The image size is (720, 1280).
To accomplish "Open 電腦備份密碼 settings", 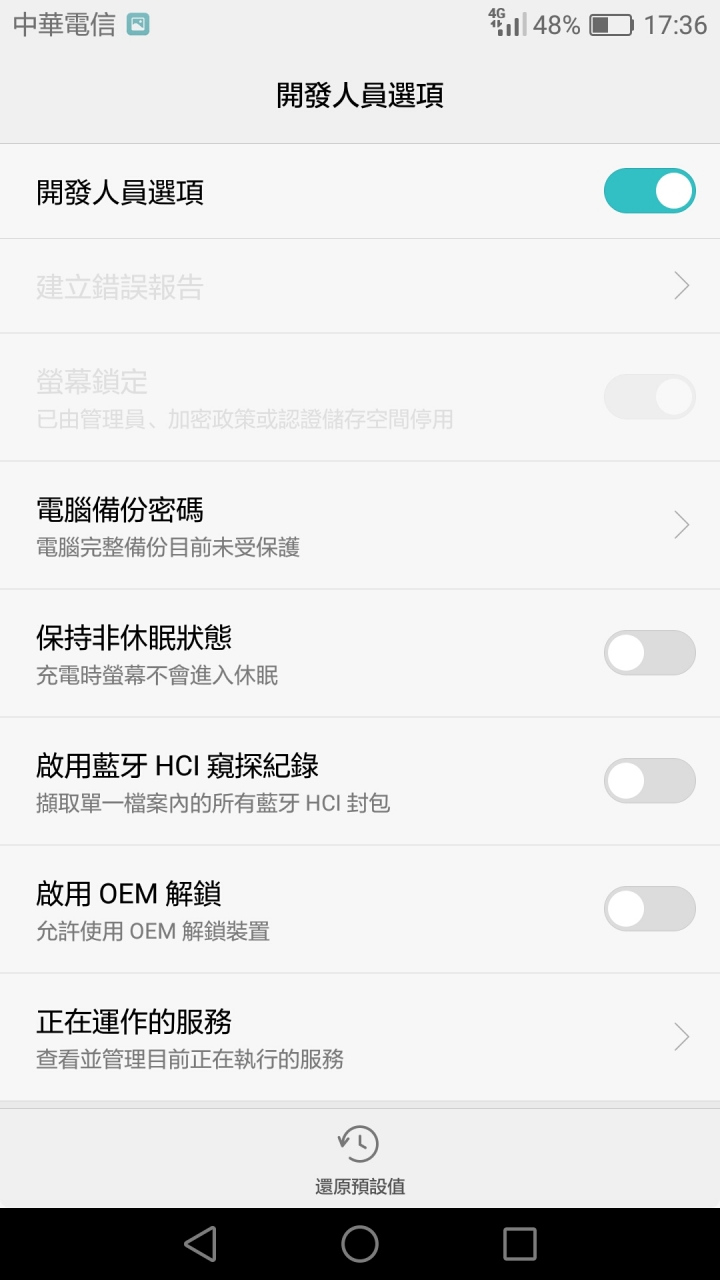I will click(x=360, y=525).
